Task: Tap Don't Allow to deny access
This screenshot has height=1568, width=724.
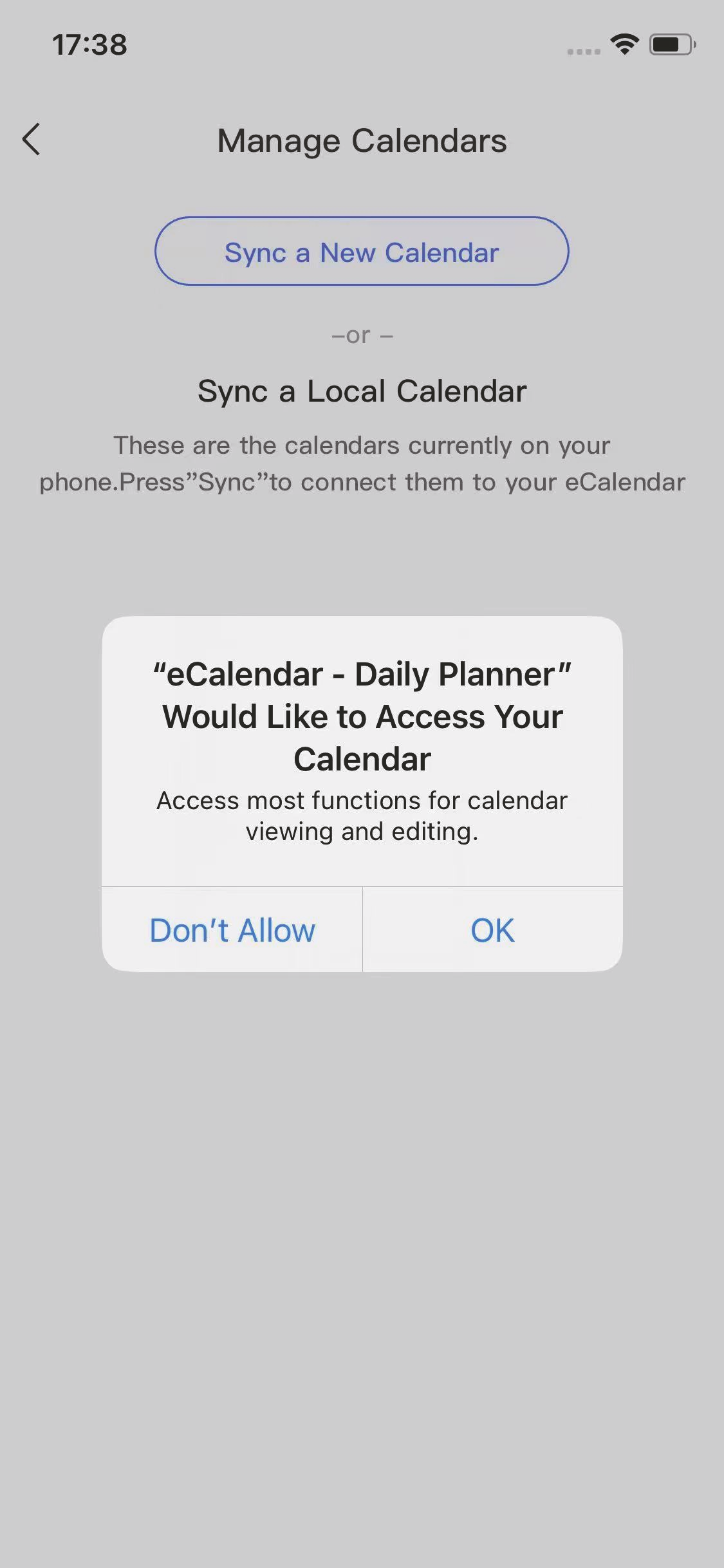Action: [232, 929]
